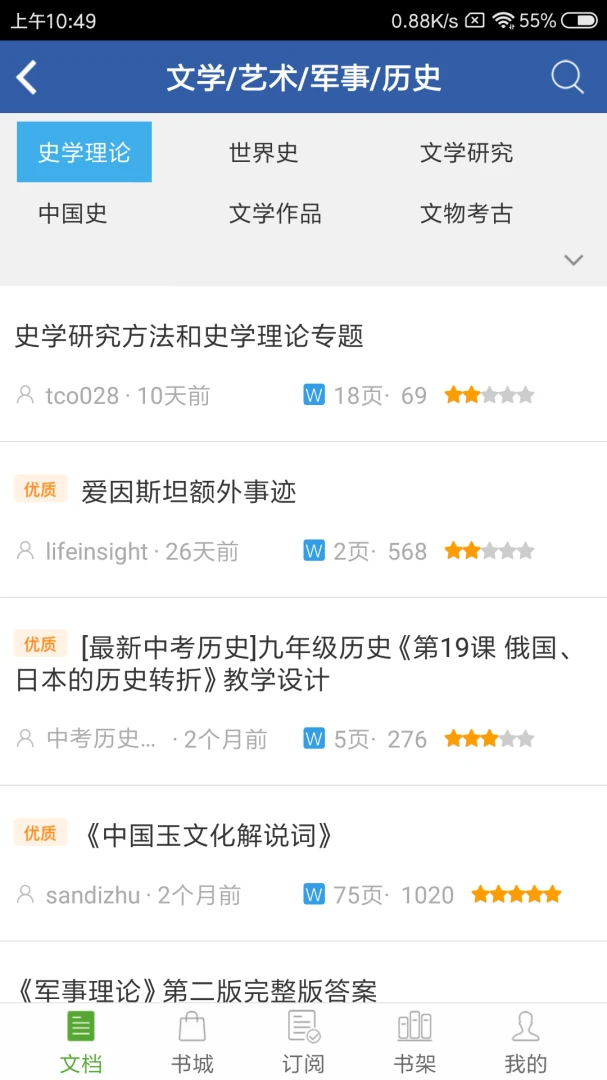The image size is (607, 1080).
Task: Open search with the magnifier icon
Action: (567, 77)
